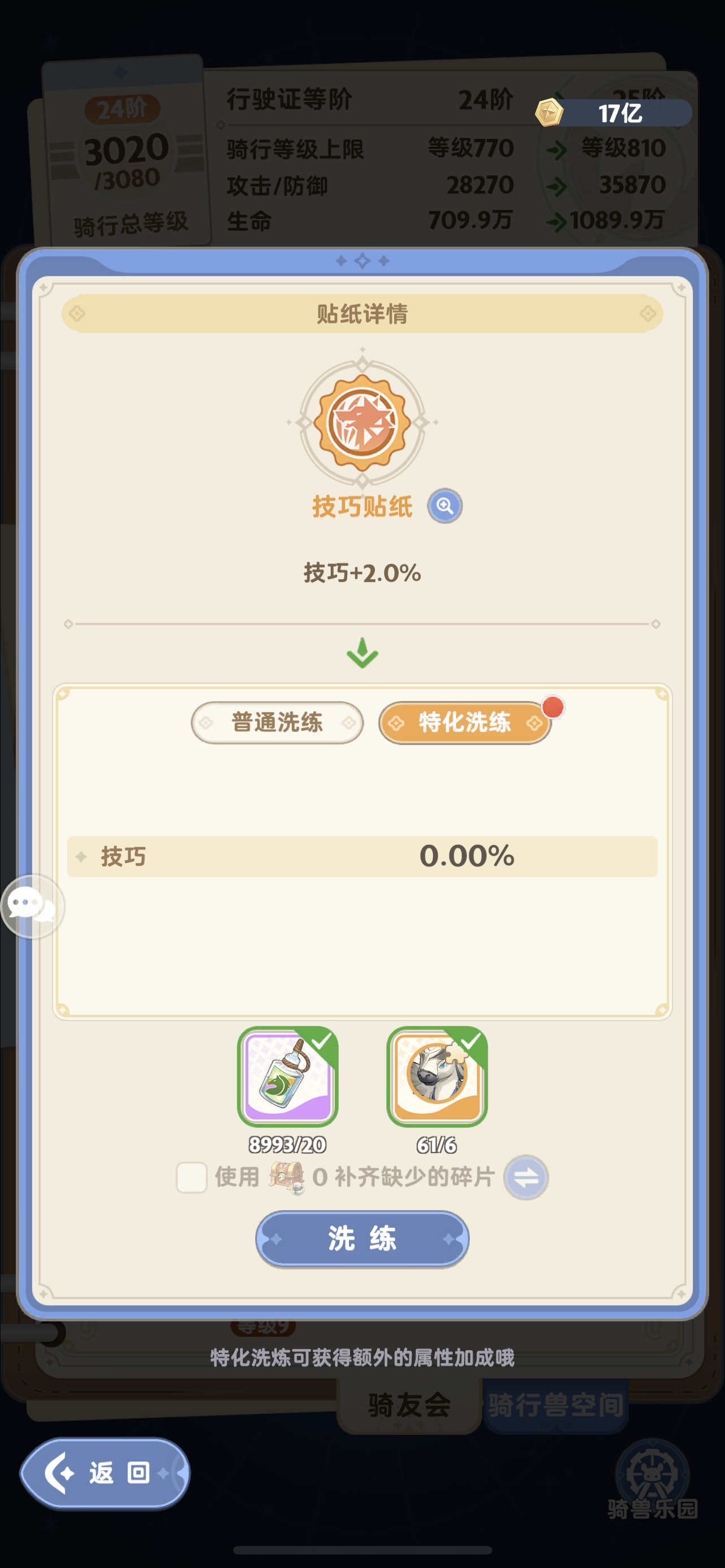Viewport: 725px width, 1568px height.
Task: Click the gold coin icon next to 17亿
Action: [x=550, y=111]
